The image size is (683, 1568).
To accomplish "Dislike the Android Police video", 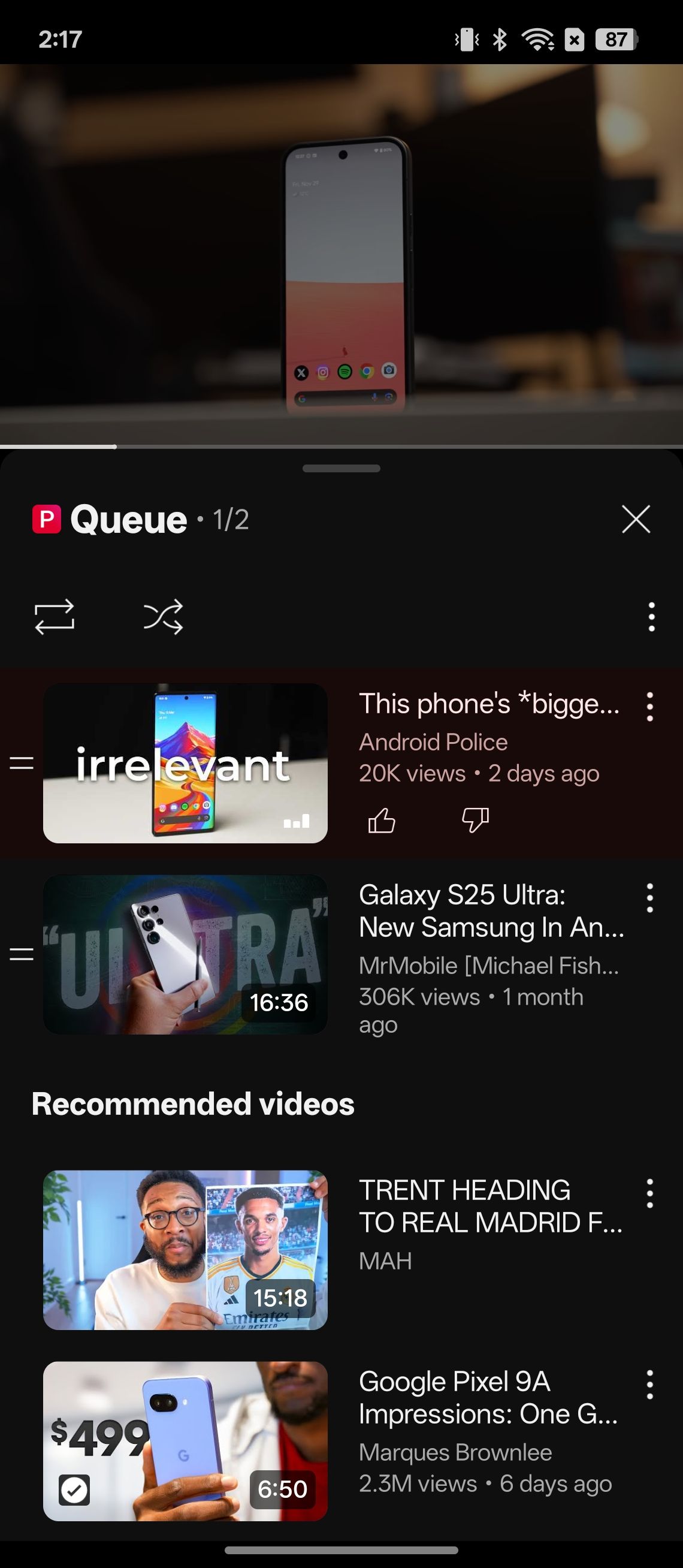I will pos(477,821).
